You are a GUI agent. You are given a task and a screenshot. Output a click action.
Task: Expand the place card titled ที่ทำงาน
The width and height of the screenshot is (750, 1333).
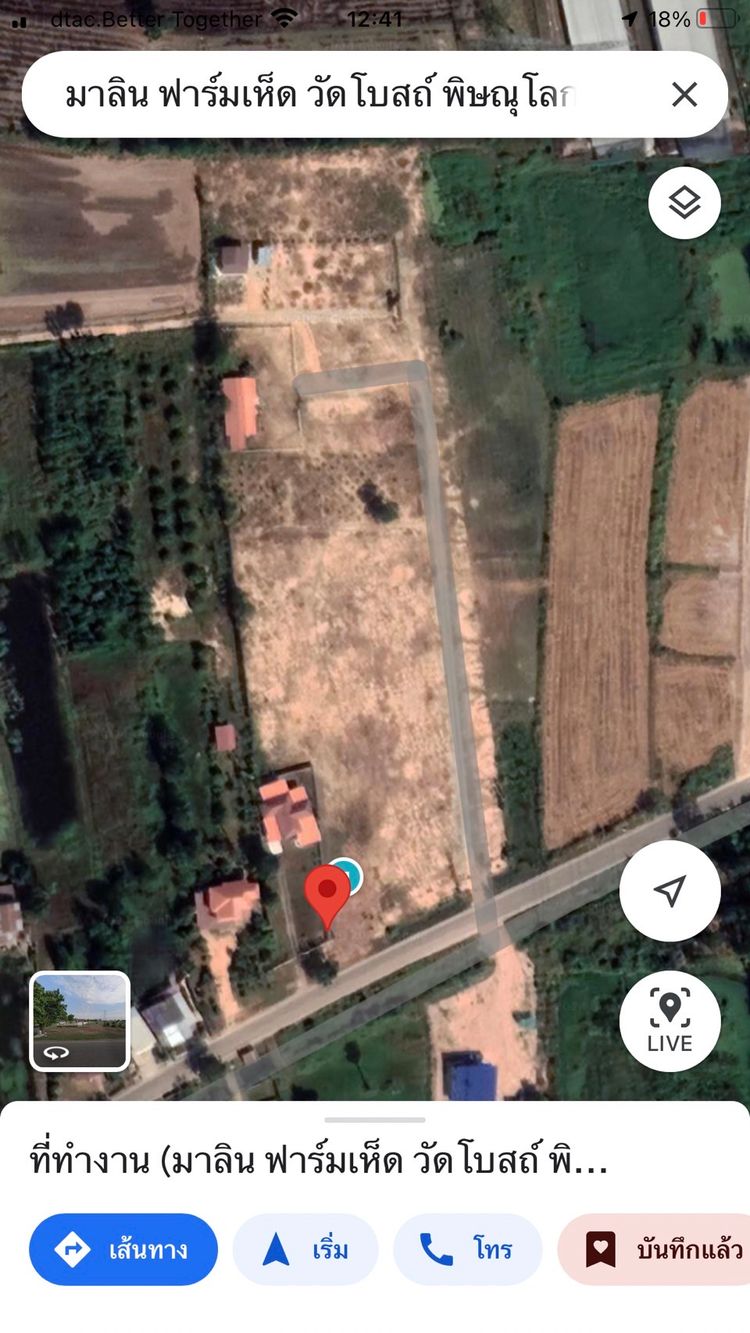318,1162
